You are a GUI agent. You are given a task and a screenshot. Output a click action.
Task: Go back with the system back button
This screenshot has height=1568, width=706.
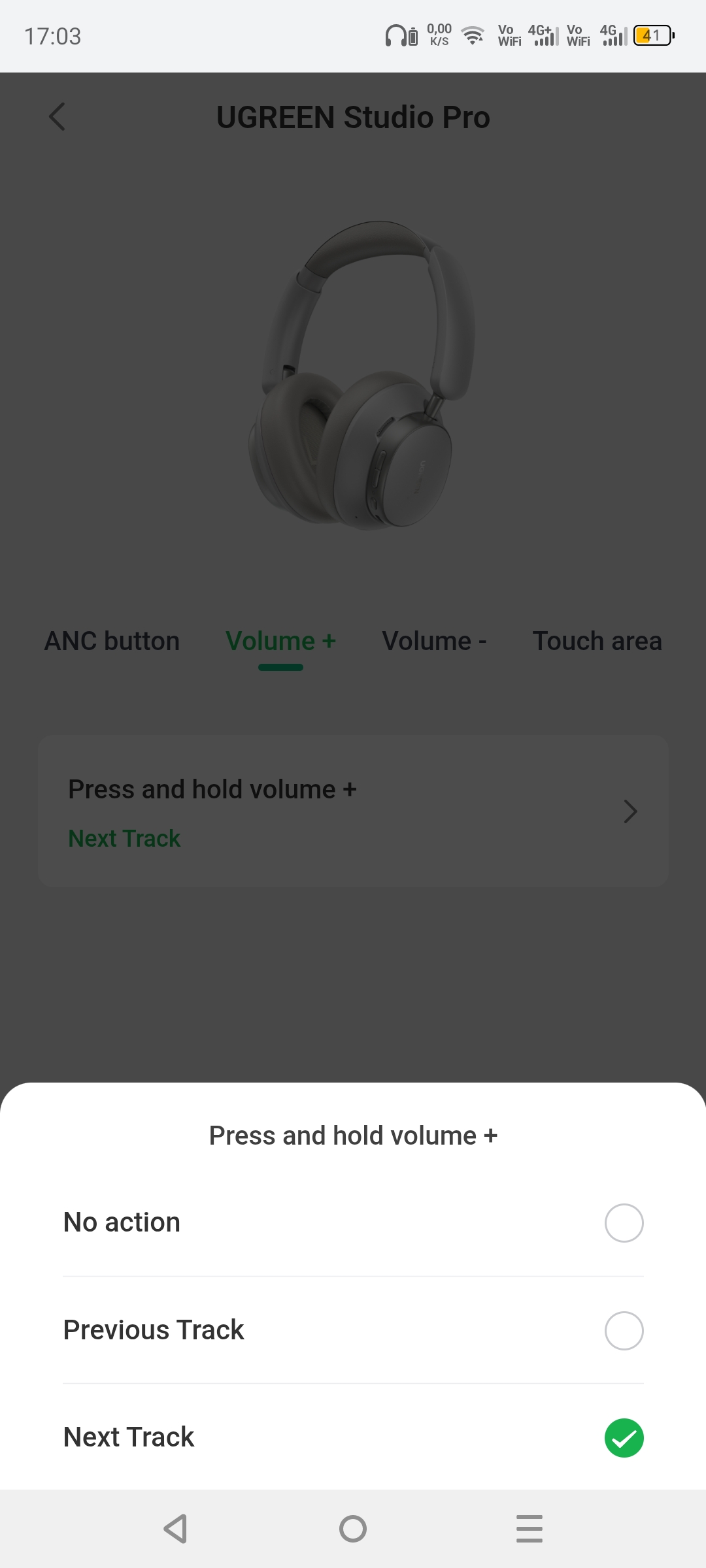[175, 1529]
